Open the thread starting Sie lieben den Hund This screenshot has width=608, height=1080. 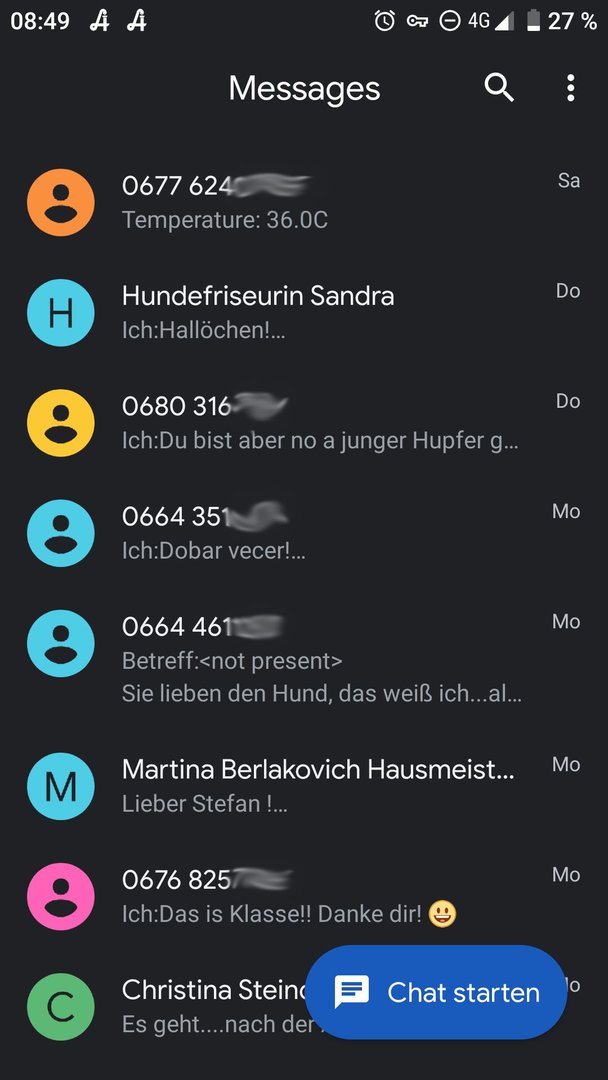(304, 660)
